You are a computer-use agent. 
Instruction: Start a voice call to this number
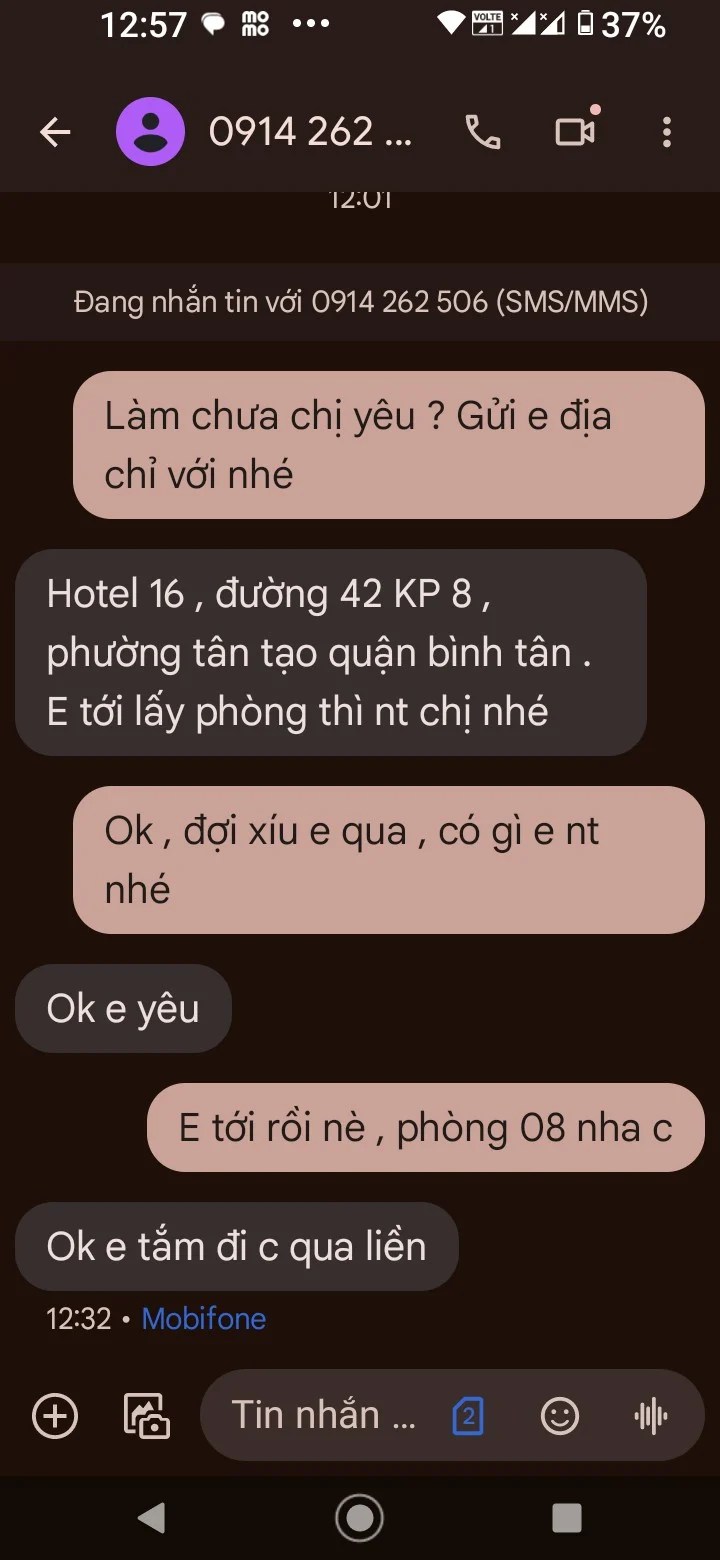pyautogui.click(x=483, y=132)
